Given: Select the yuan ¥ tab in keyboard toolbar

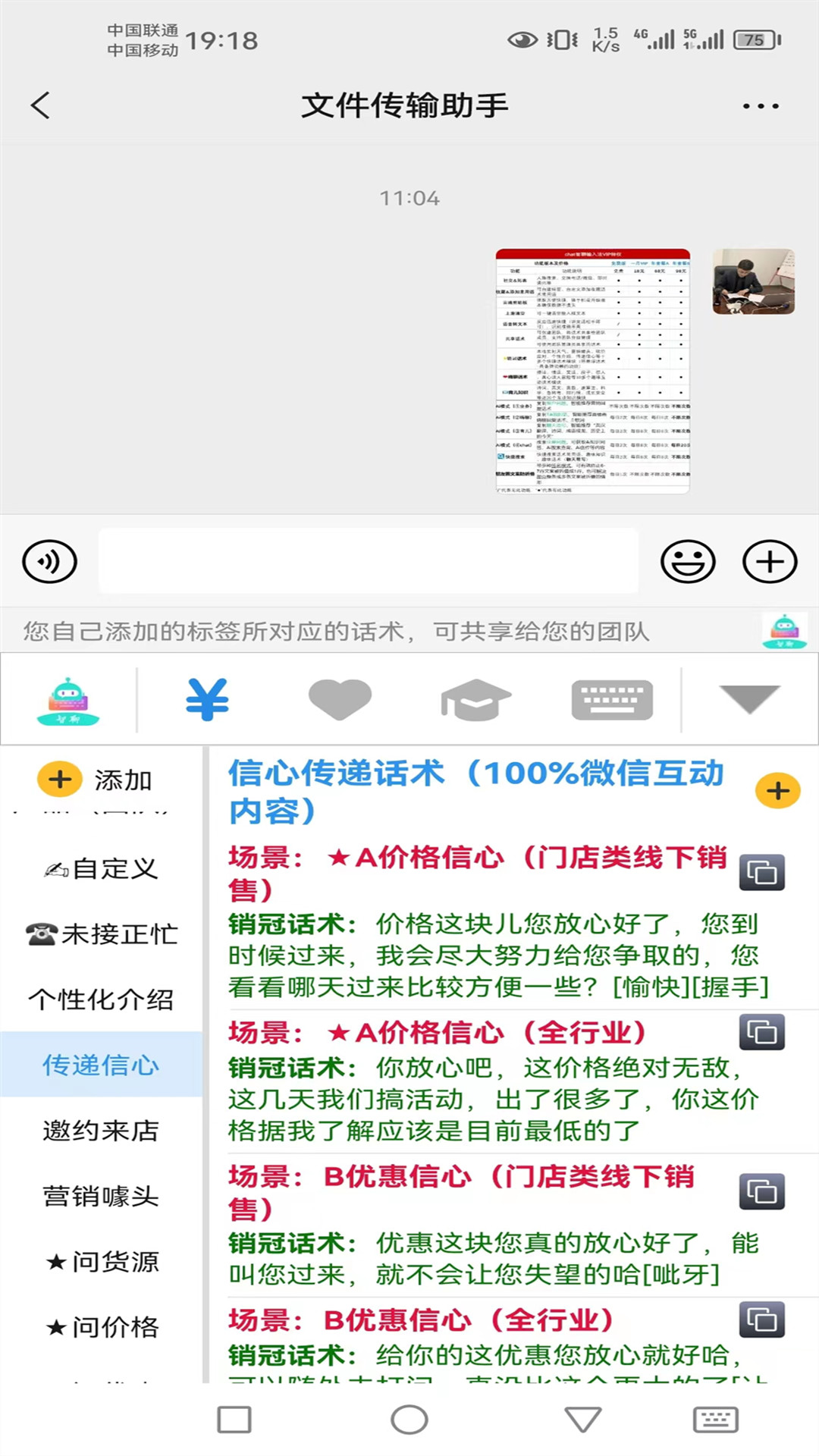Looking at the screenshot, I should tap(207, 699).
